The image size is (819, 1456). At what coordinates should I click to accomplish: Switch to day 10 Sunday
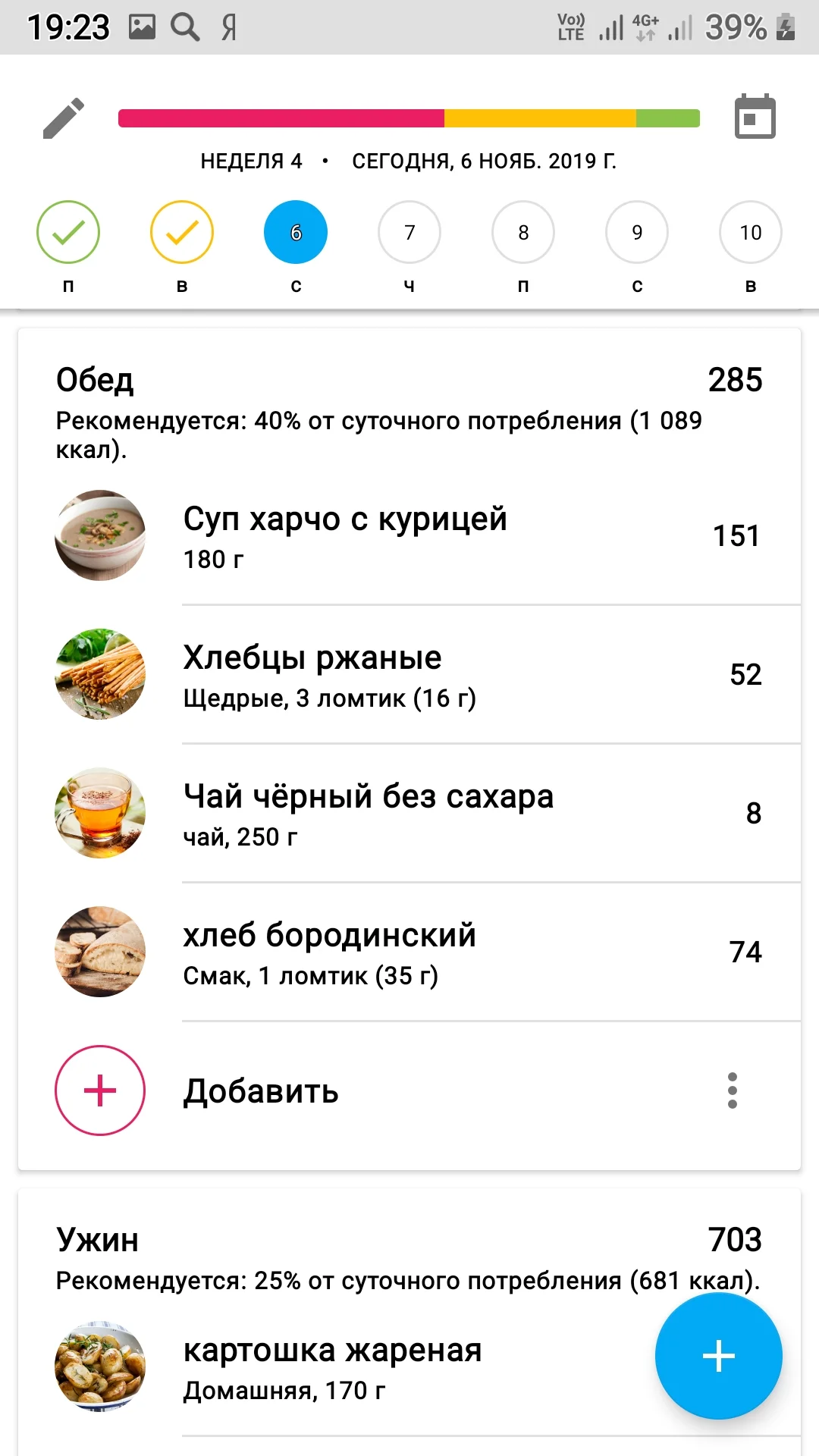750,232
